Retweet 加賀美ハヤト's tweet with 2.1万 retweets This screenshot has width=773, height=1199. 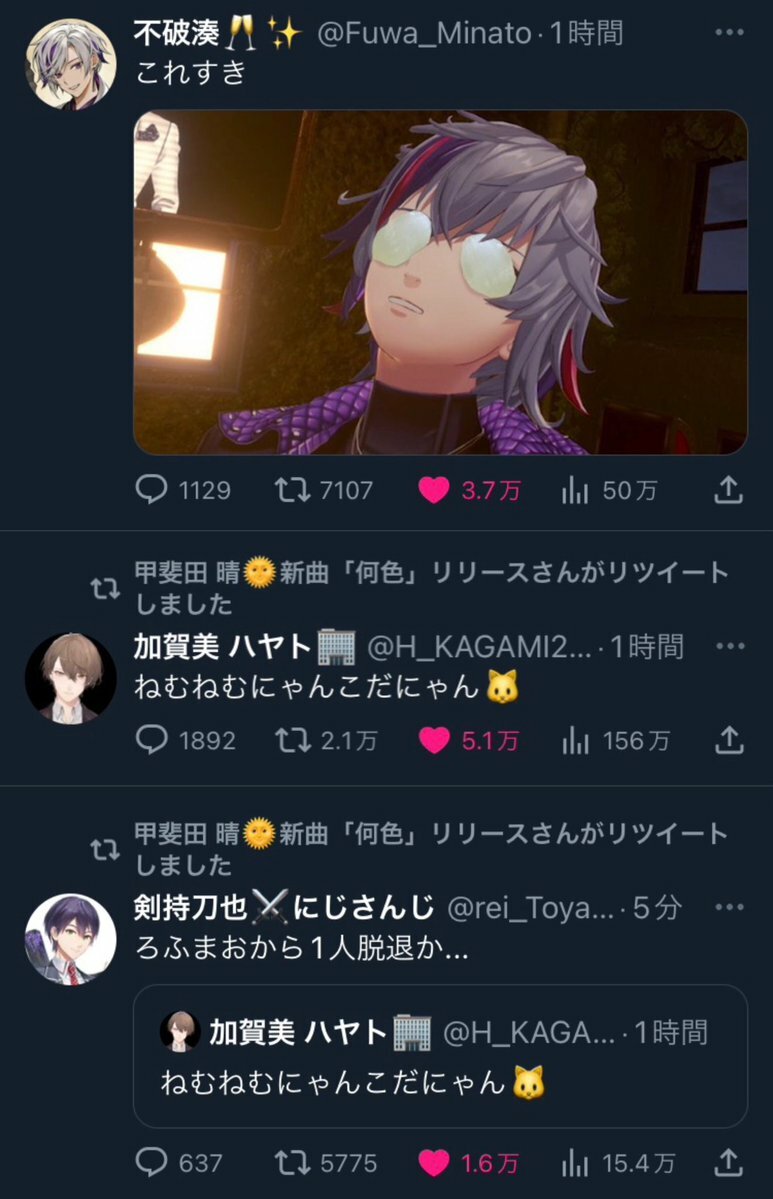pyautogui.click(x=294, y=740)
